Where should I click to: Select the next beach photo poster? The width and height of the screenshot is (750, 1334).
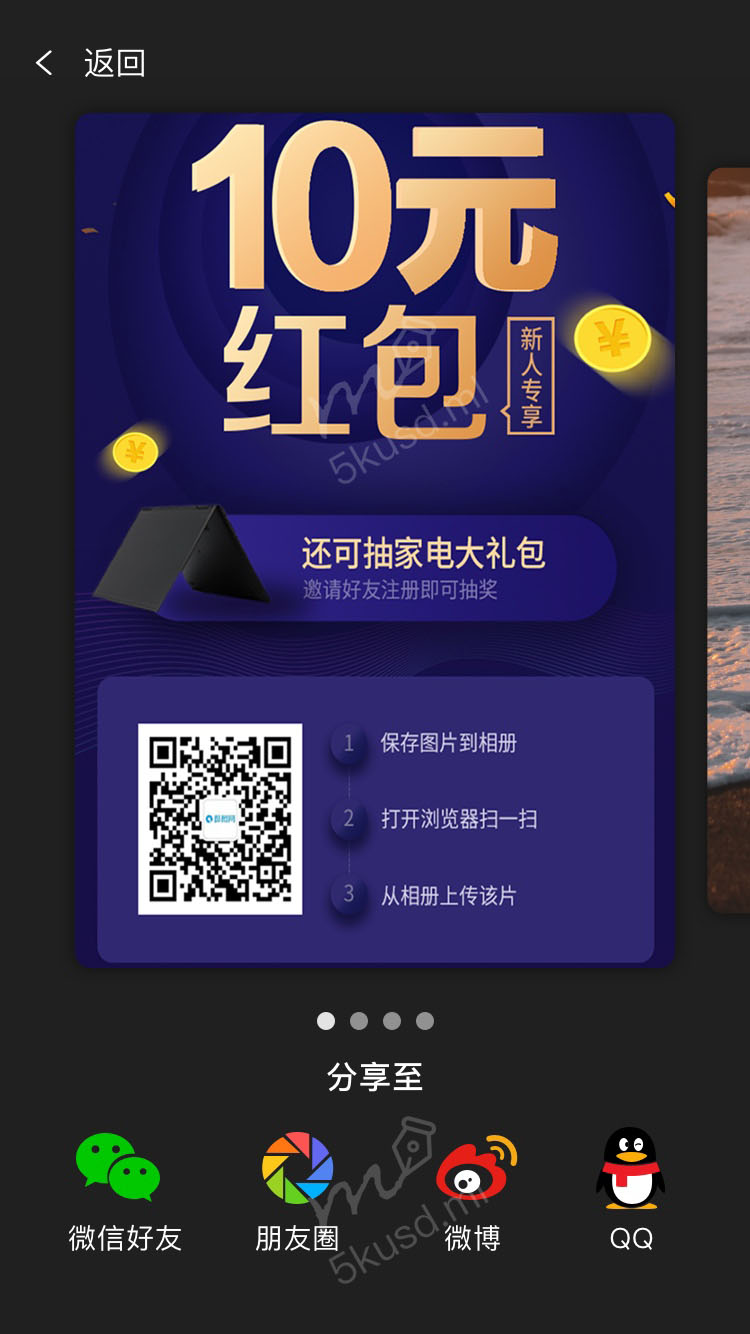click(x=729, y=540)
